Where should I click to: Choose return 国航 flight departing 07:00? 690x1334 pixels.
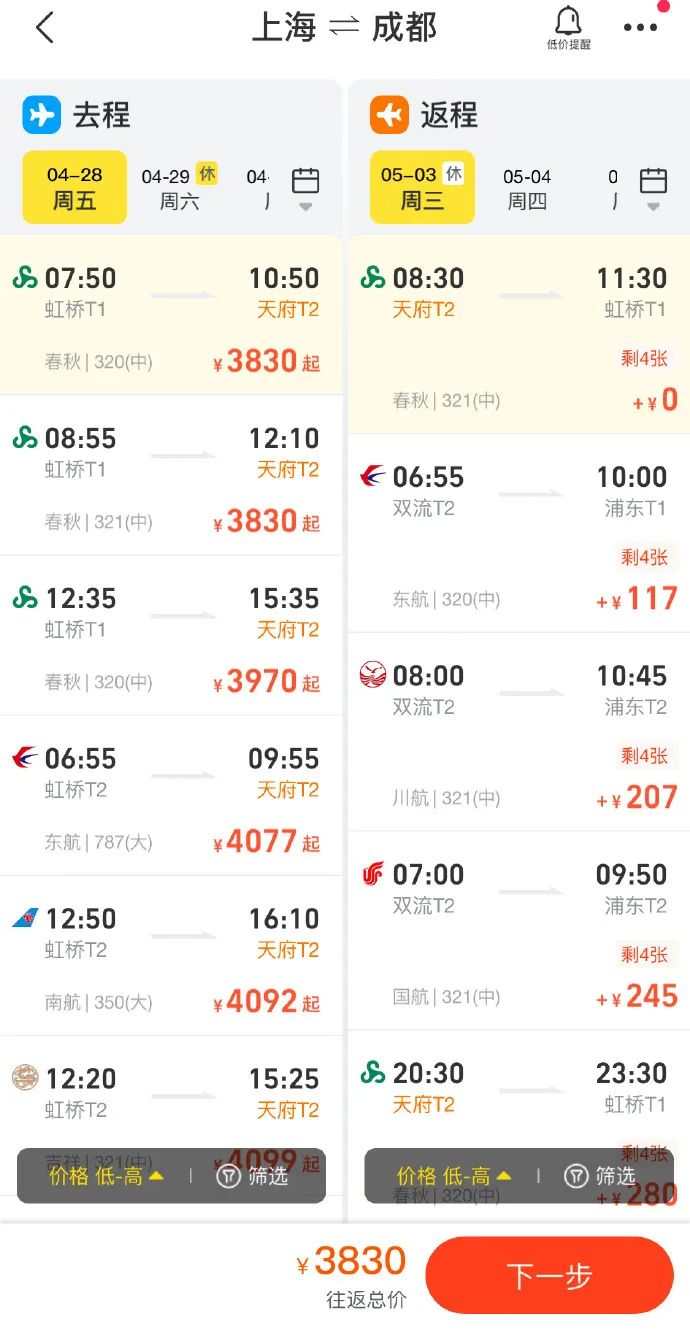click(518, 932)
